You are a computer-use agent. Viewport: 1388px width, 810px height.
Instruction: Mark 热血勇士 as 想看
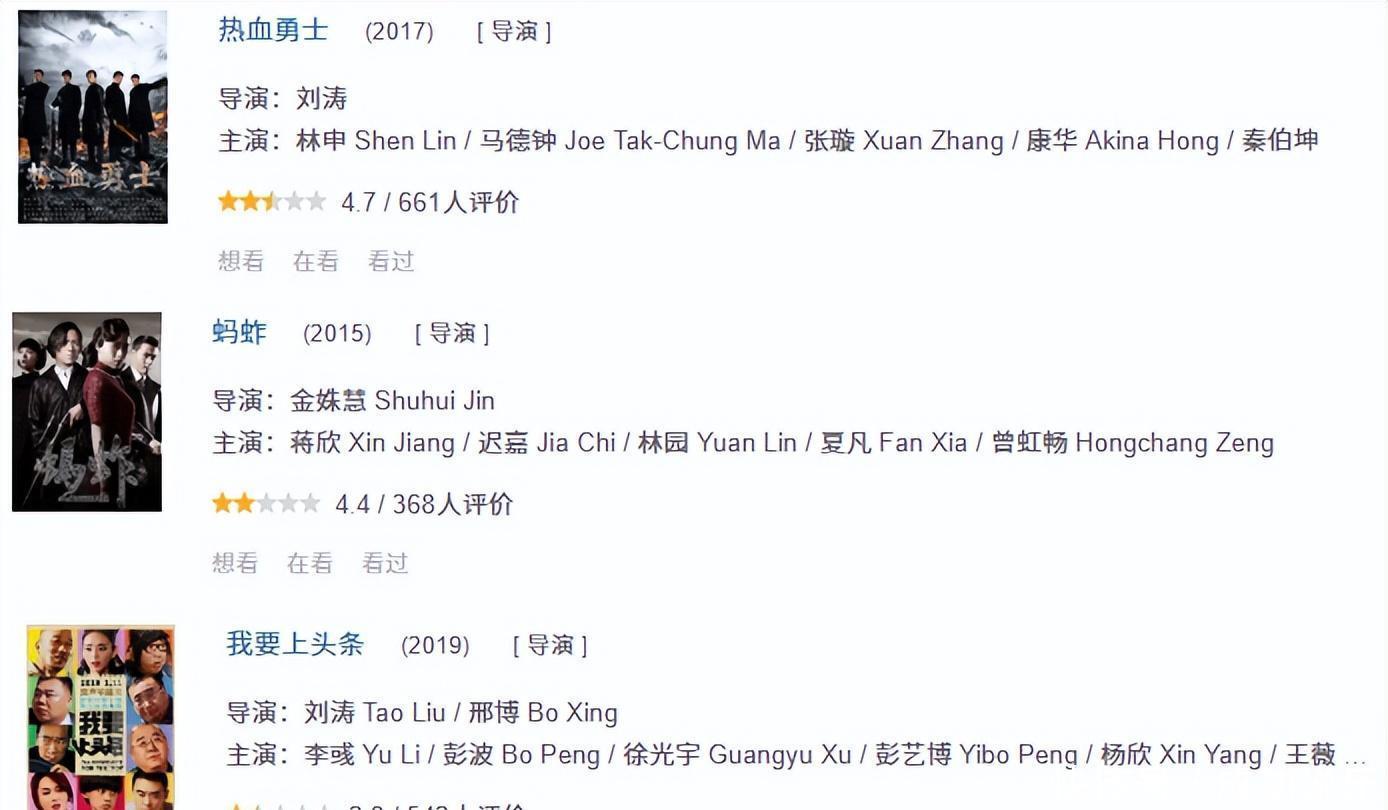point(241,261)
